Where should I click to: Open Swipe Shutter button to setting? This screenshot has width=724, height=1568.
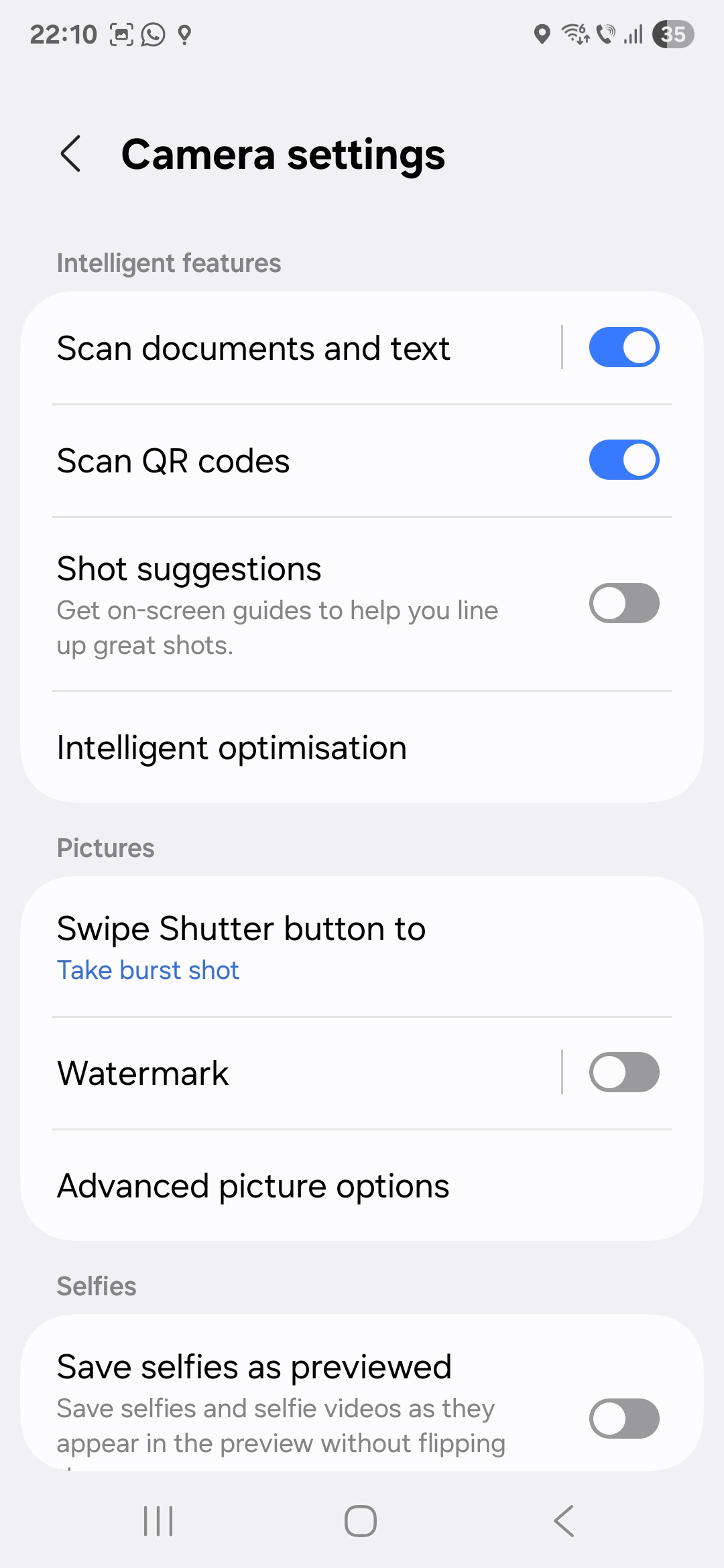click(362, 948)
